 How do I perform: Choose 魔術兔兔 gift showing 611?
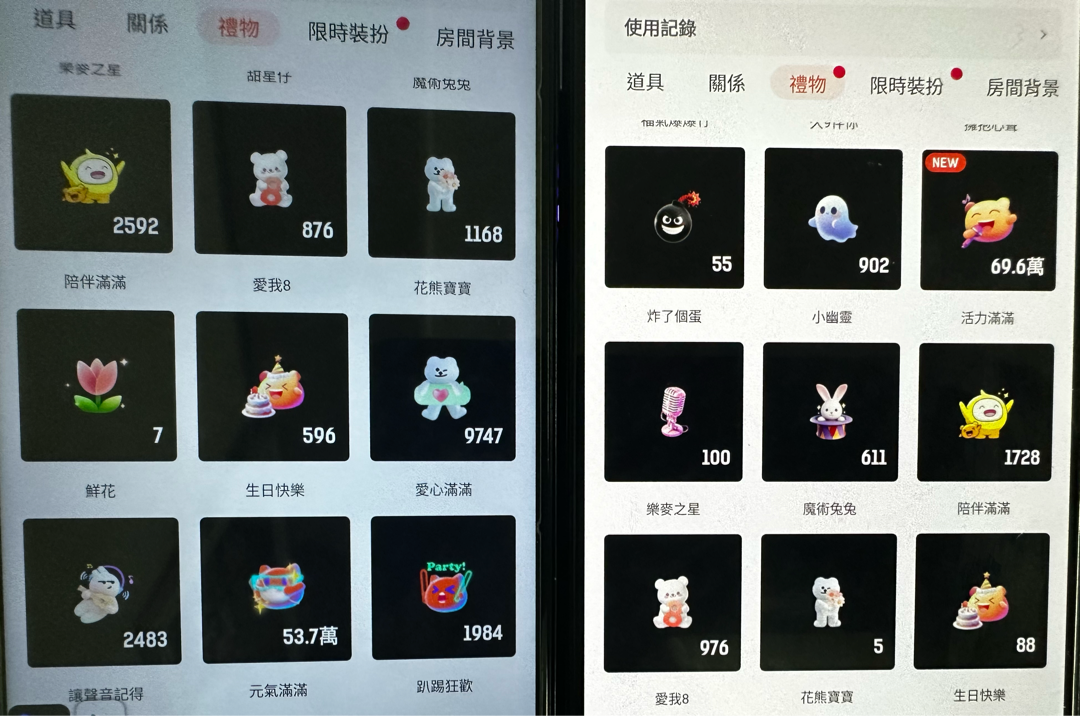tap(830, 412)
